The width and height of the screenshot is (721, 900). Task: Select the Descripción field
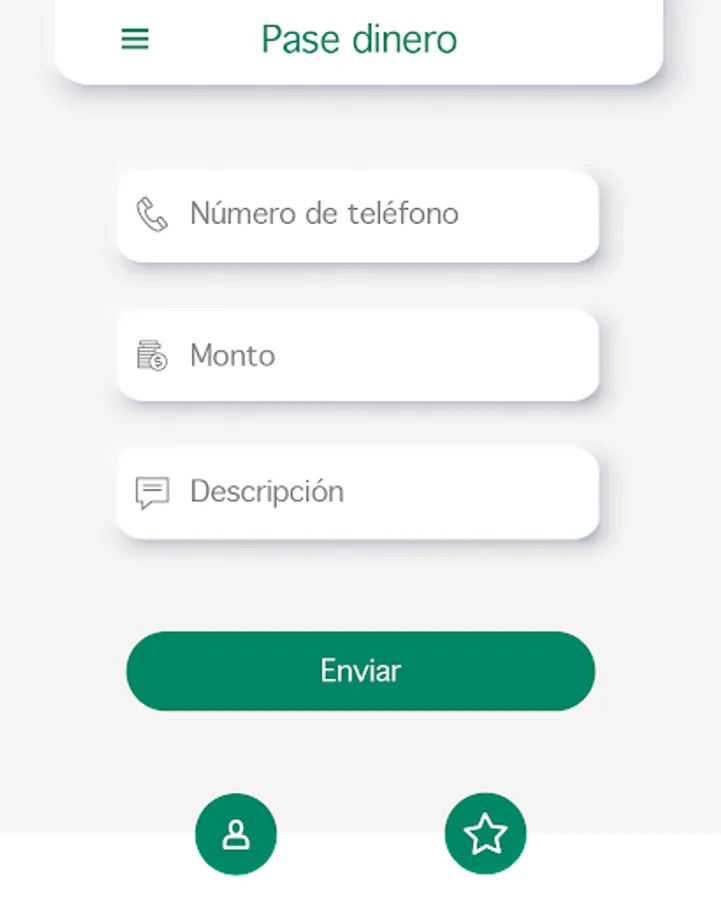coord(358,492)
